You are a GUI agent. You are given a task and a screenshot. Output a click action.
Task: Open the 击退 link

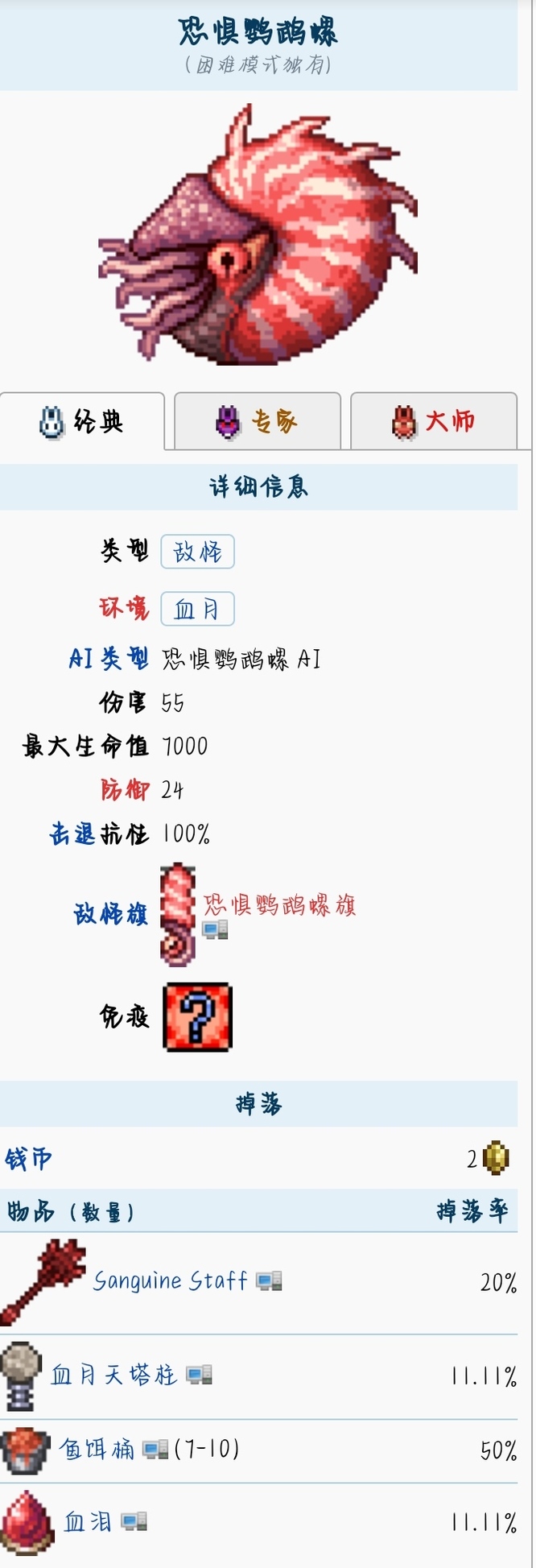click(73, 834)
